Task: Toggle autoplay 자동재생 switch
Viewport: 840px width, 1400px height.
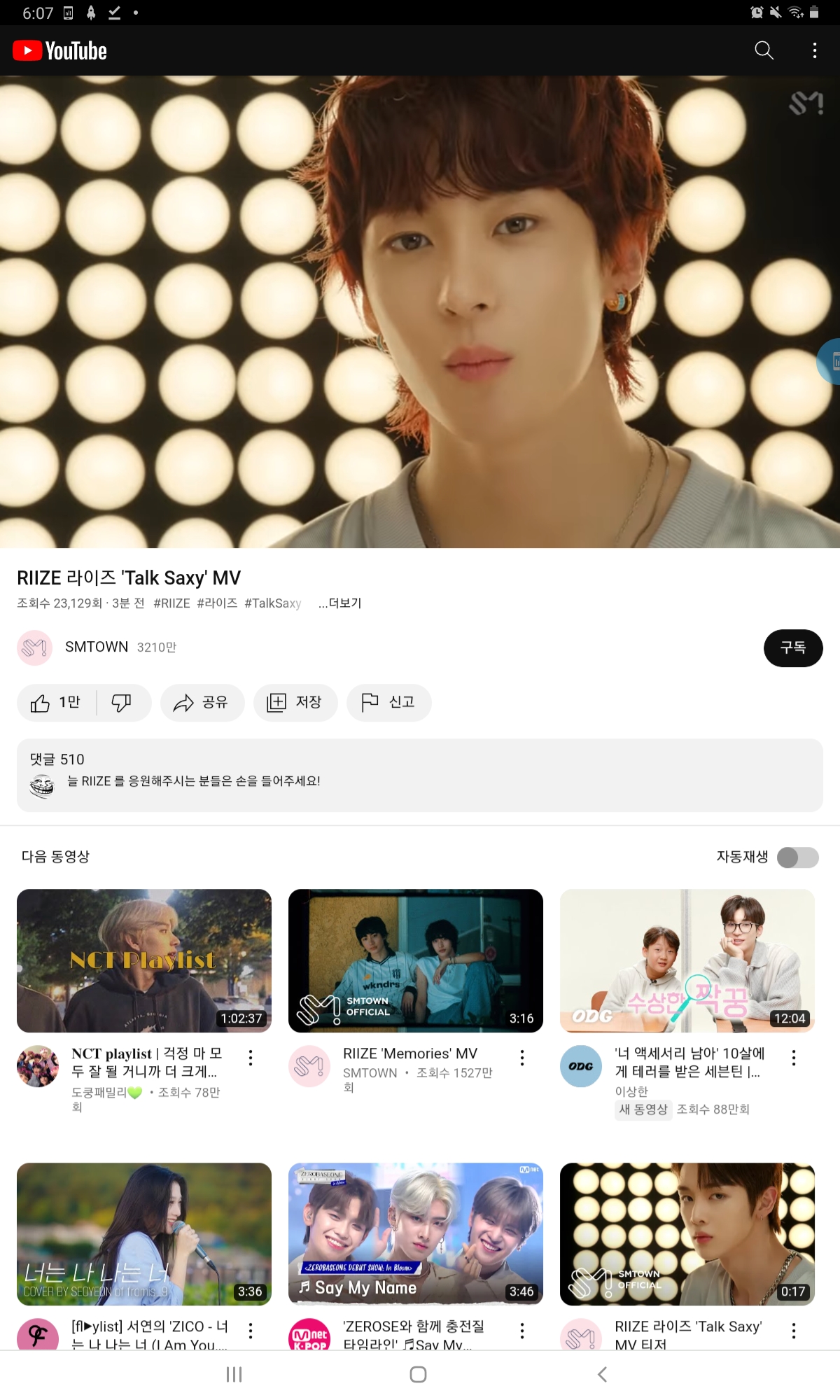Action: (x=797, y=857)
